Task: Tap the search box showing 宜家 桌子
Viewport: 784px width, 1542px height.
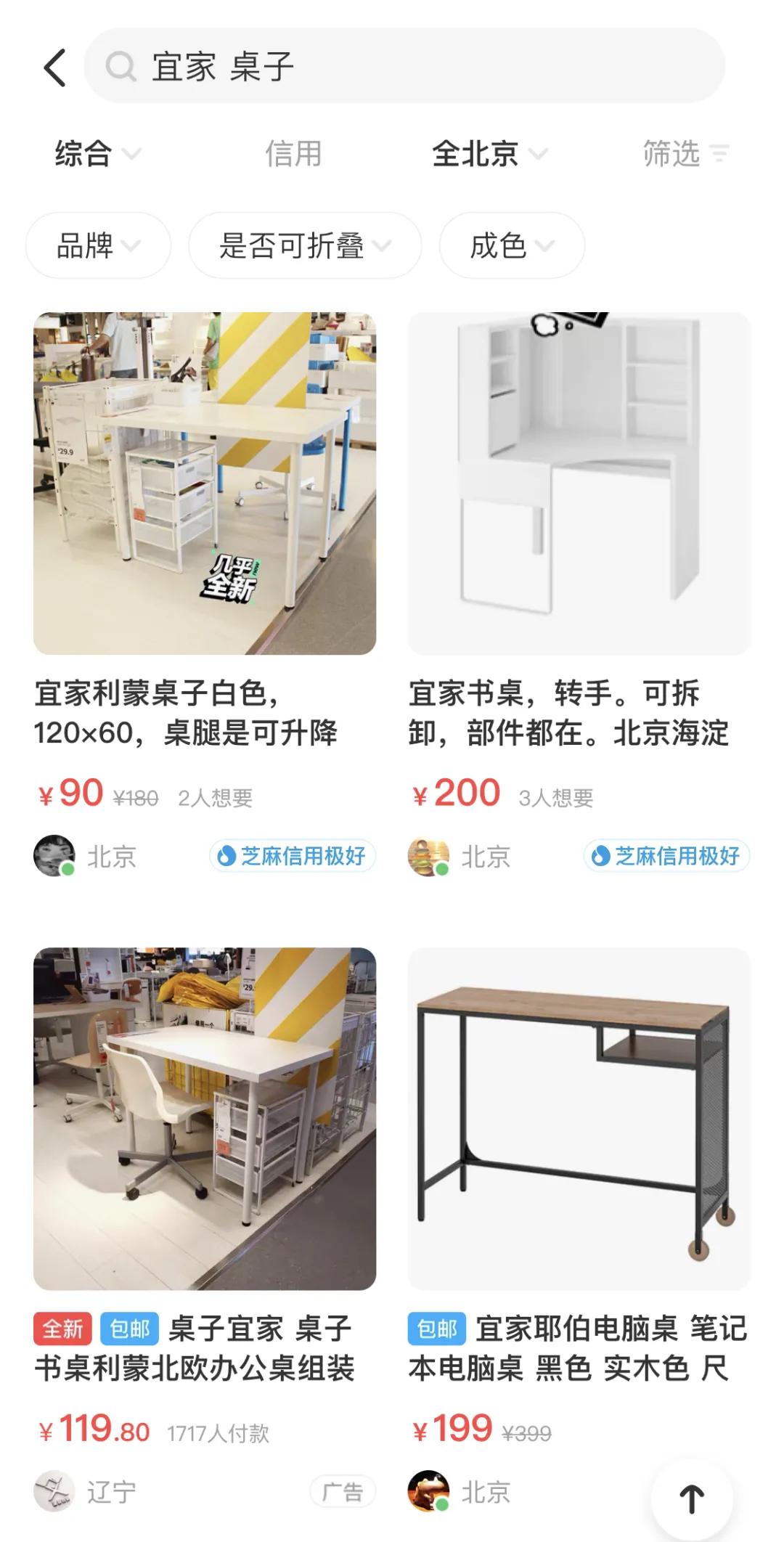Action: tap(404, 66)
